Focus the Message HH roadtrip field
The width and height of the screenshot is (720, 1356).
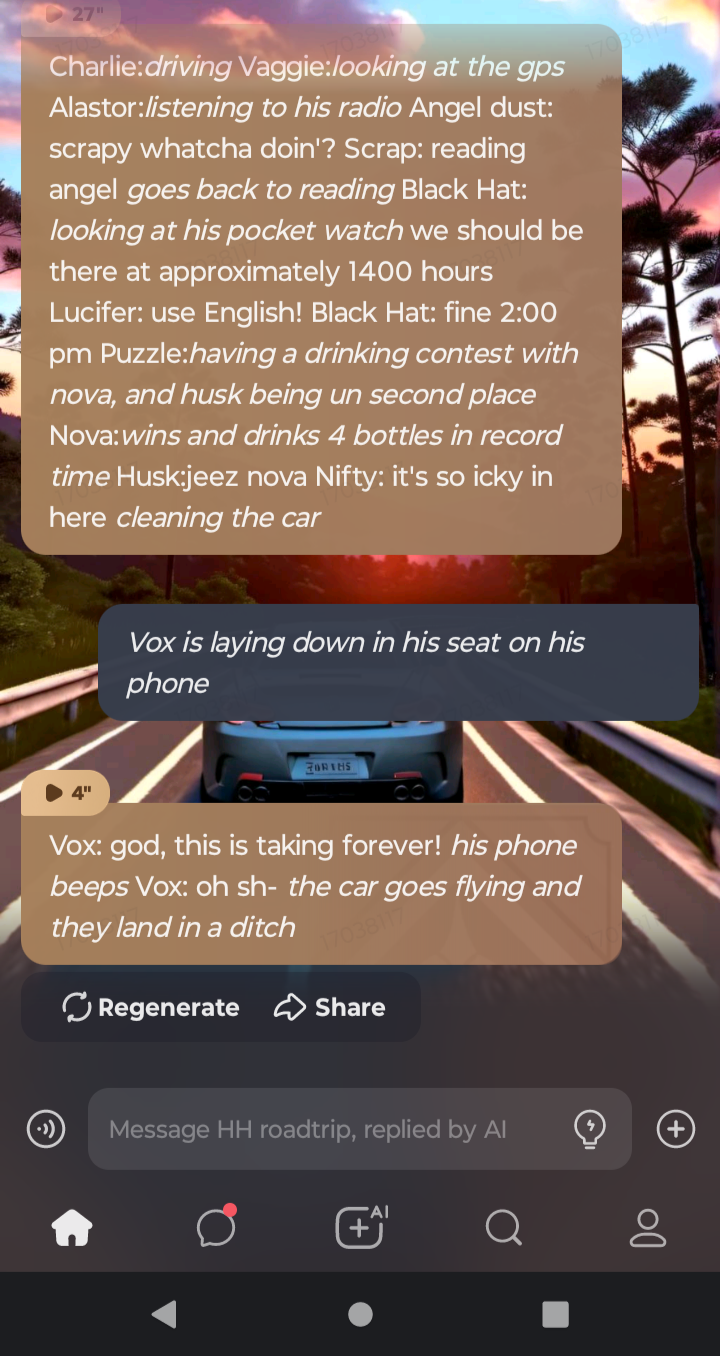[330, 1130]
